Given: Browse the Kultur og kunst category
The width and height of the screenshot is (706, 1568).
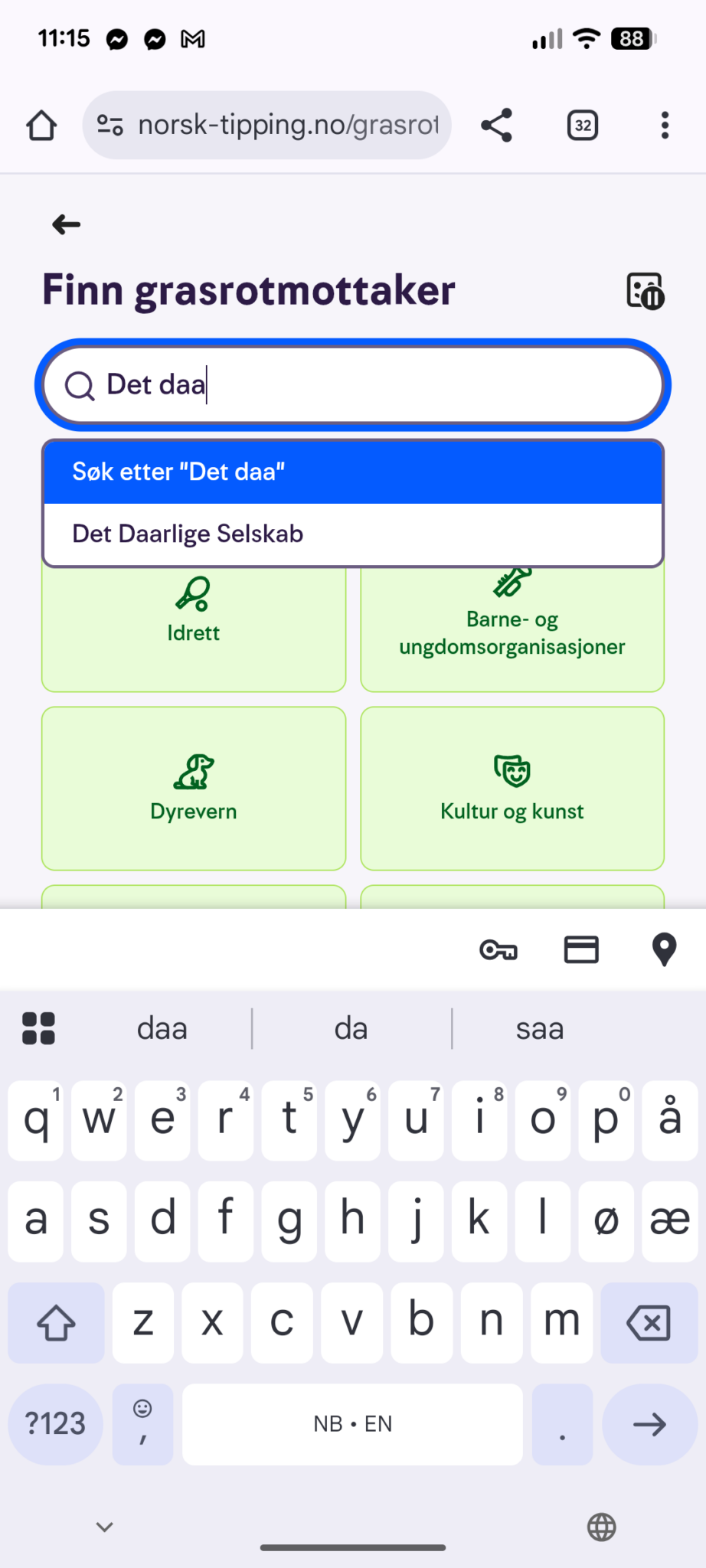Looking at the screenshot, I should click(x=512, y=789).
